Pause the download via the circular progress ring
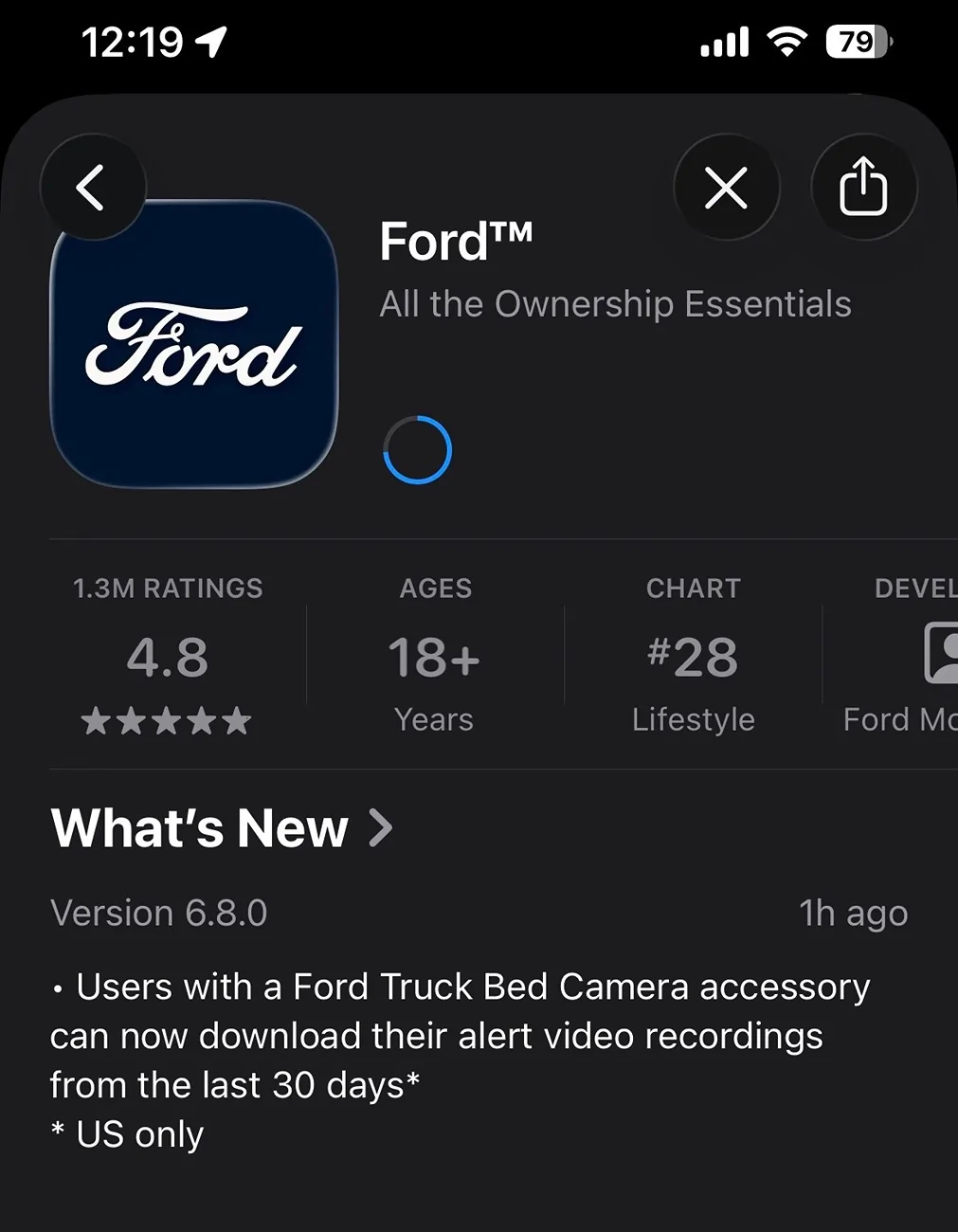Screen dimensions: 958x1232 [418, 448]
